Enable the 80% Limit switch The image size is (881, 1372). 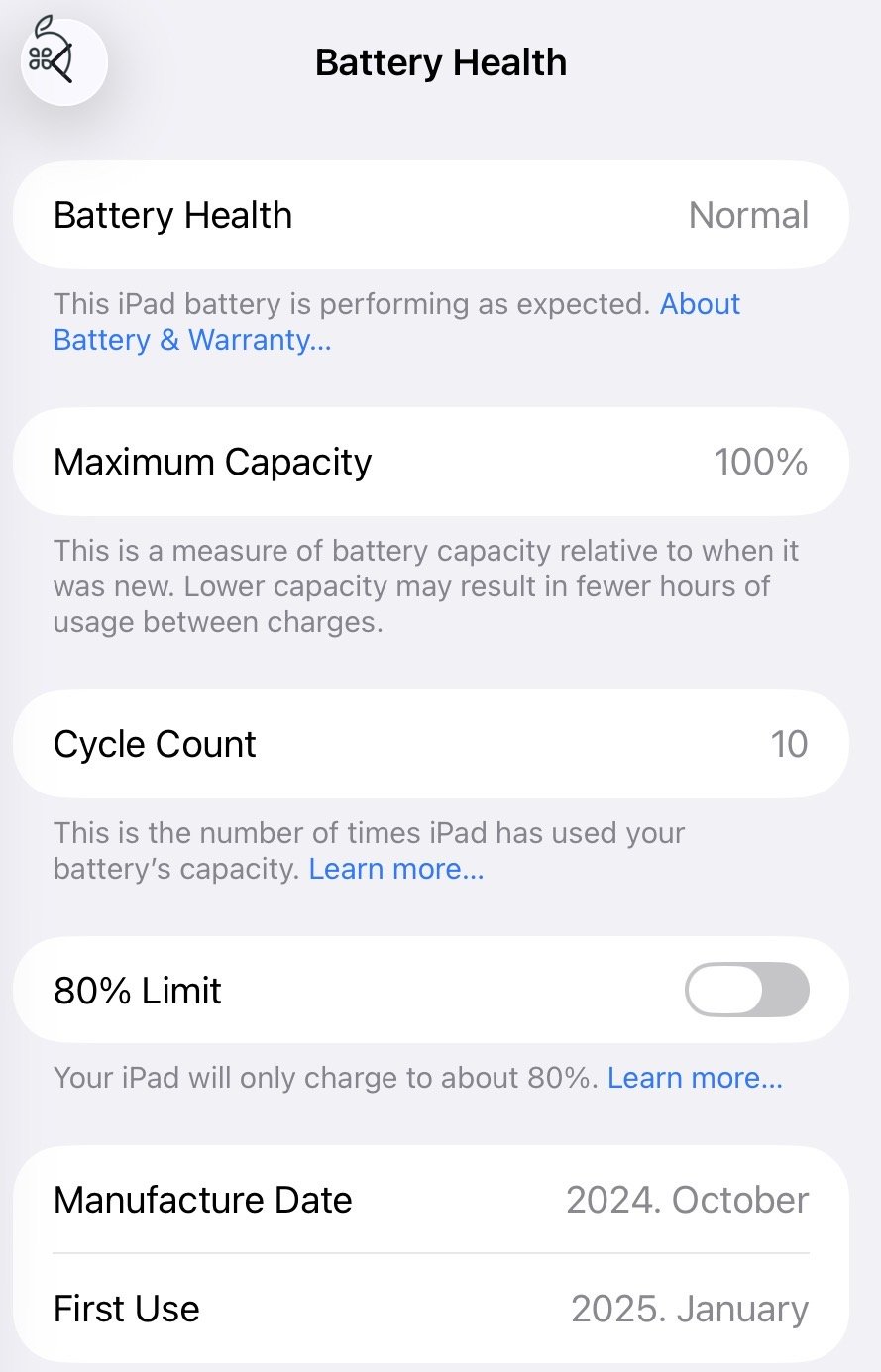(746, 990)
